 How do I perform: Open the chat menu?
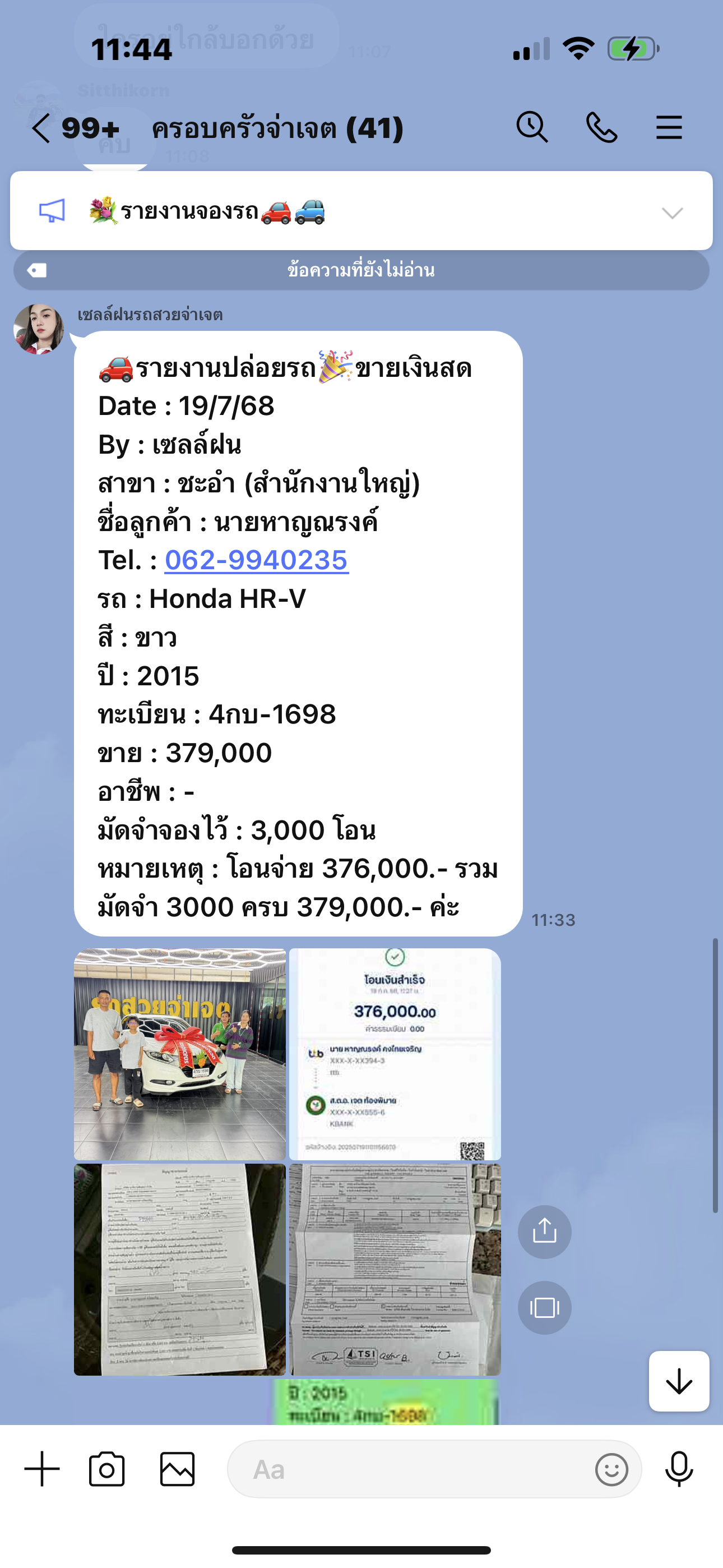[668, 128]
